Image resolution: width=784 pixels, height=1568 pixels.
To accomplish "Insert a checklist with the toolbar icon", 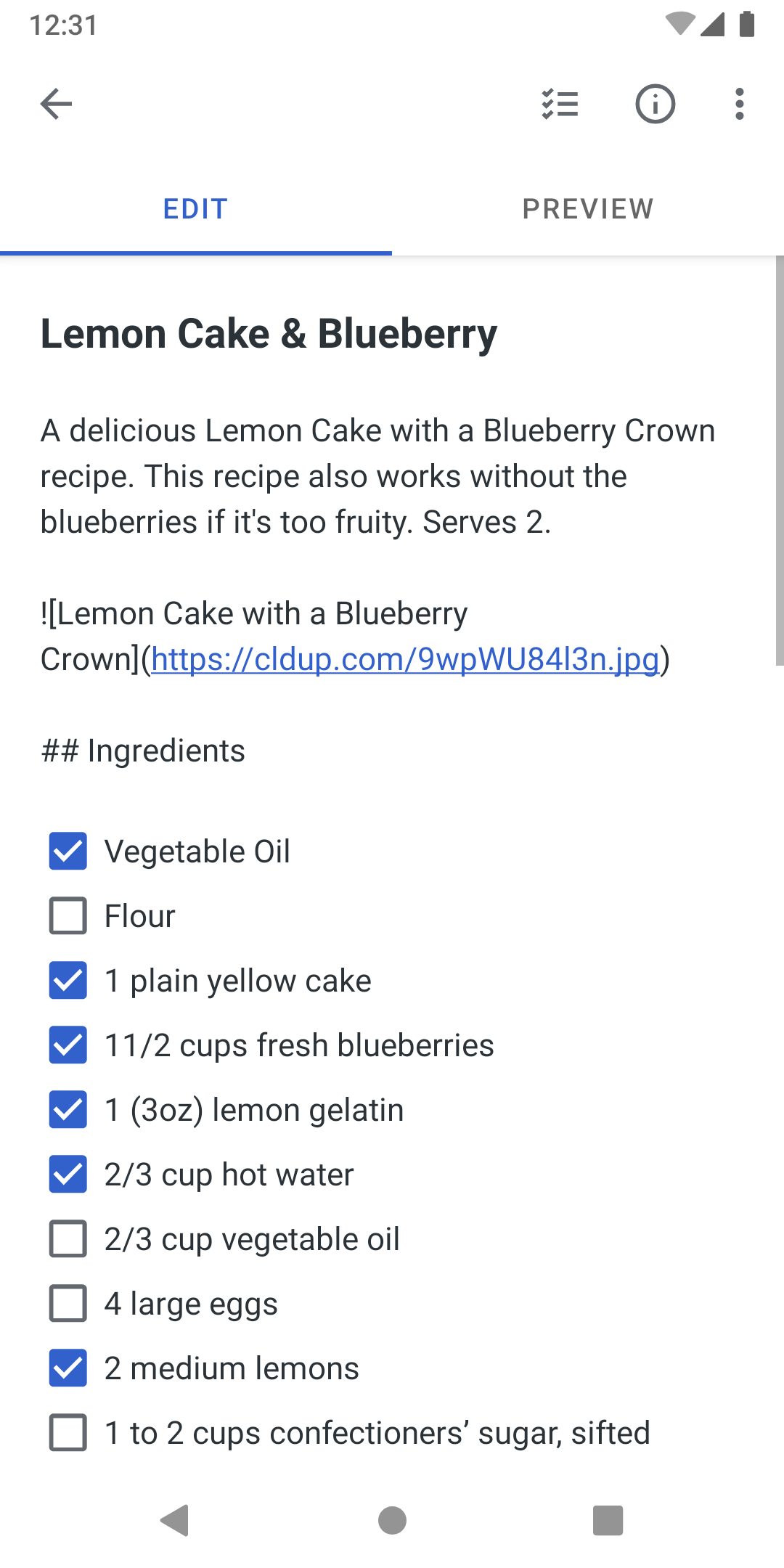I will pyautogui.click(x=560, y=104).
